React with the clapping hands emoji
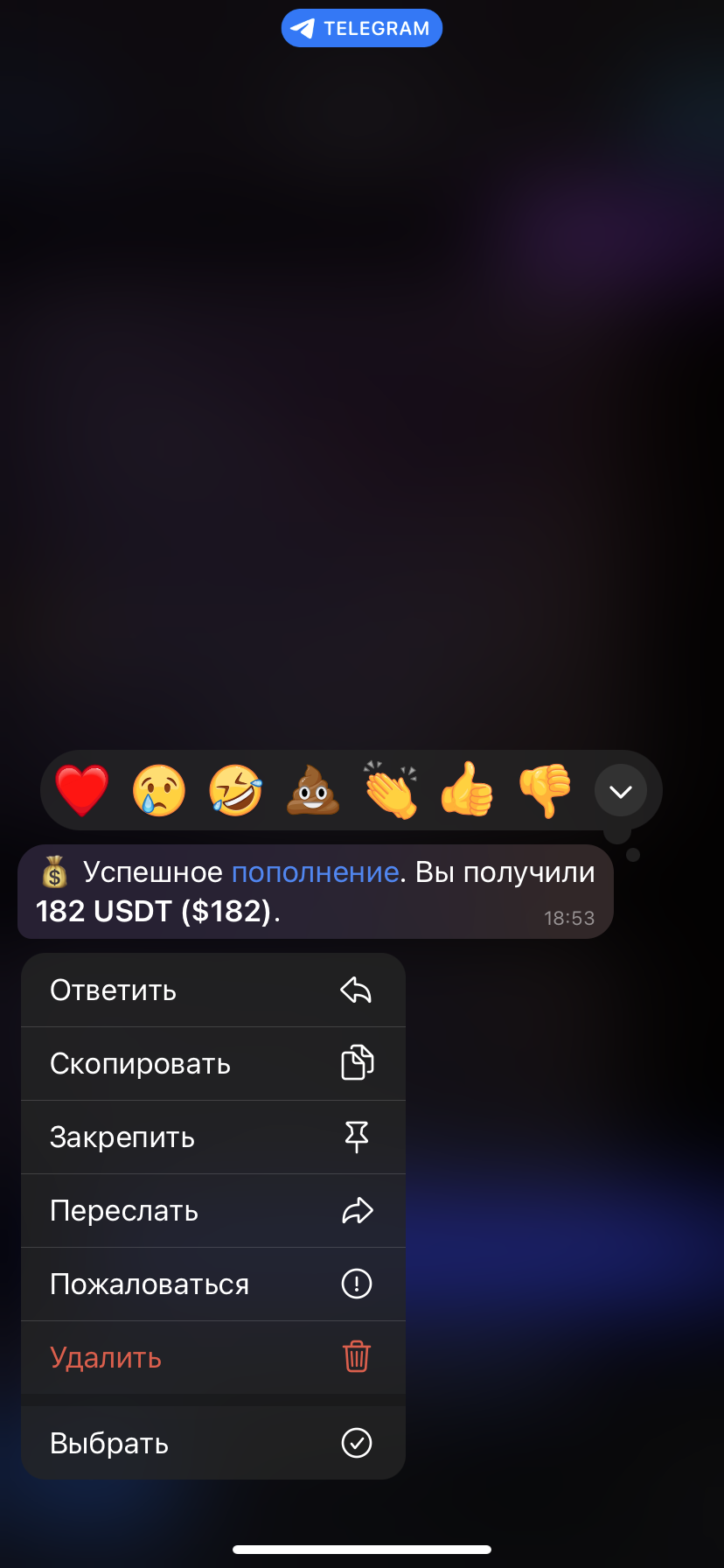The image size is (724, 1568). pyautogui.click(x=390, y=790)
